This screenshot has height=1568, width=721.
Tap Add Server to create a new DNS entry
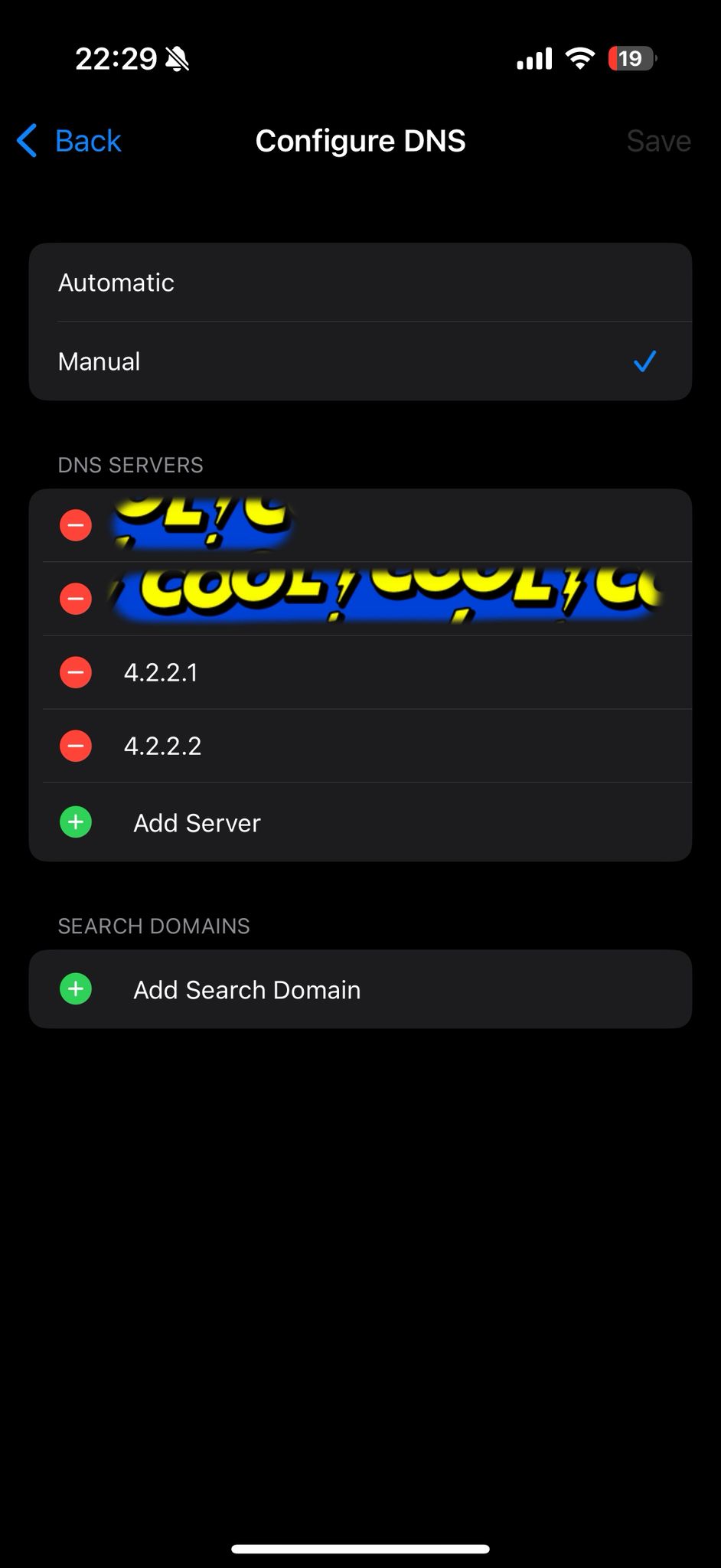pyautogui.click(x=197, y=822)
